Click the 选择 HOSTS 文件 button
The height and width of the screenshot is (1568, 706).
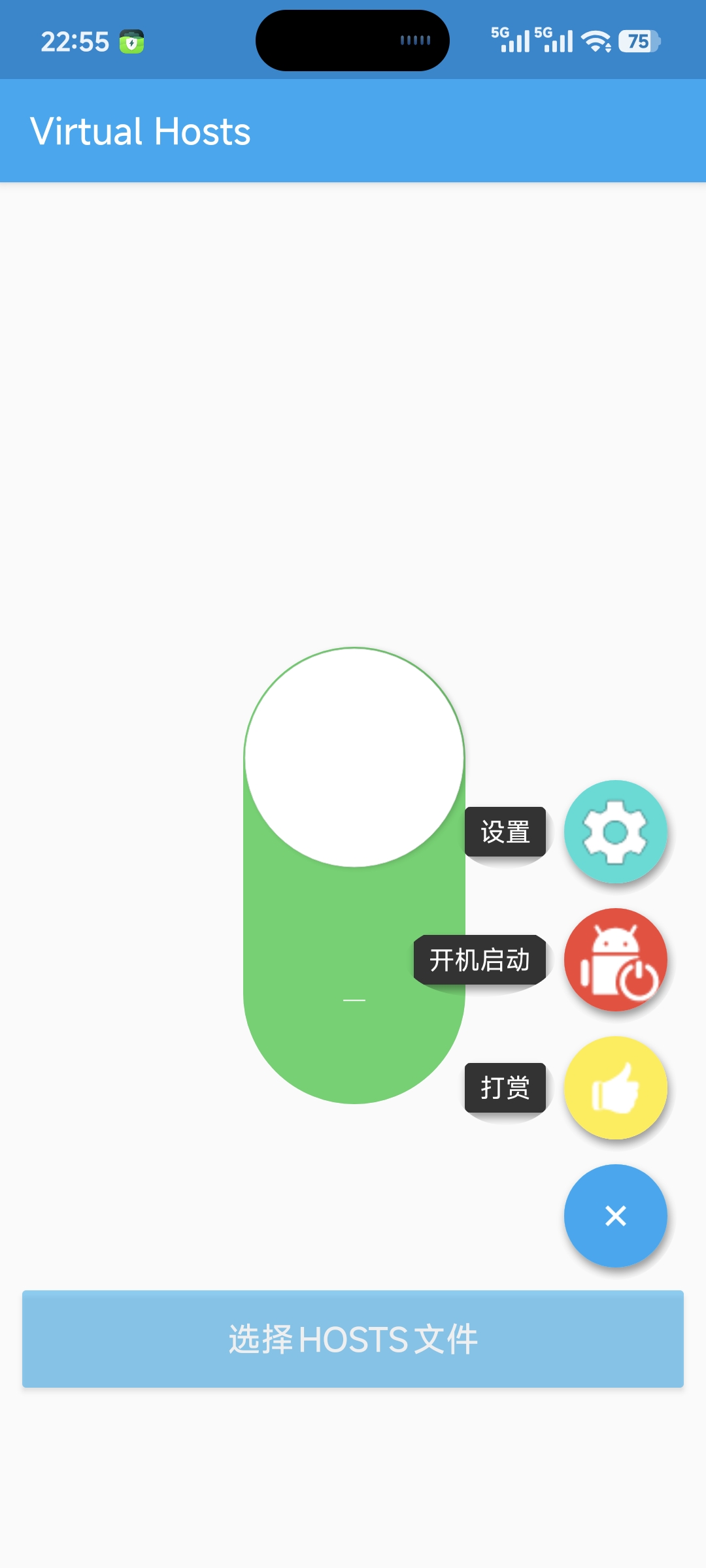[x=353, y=1338]
